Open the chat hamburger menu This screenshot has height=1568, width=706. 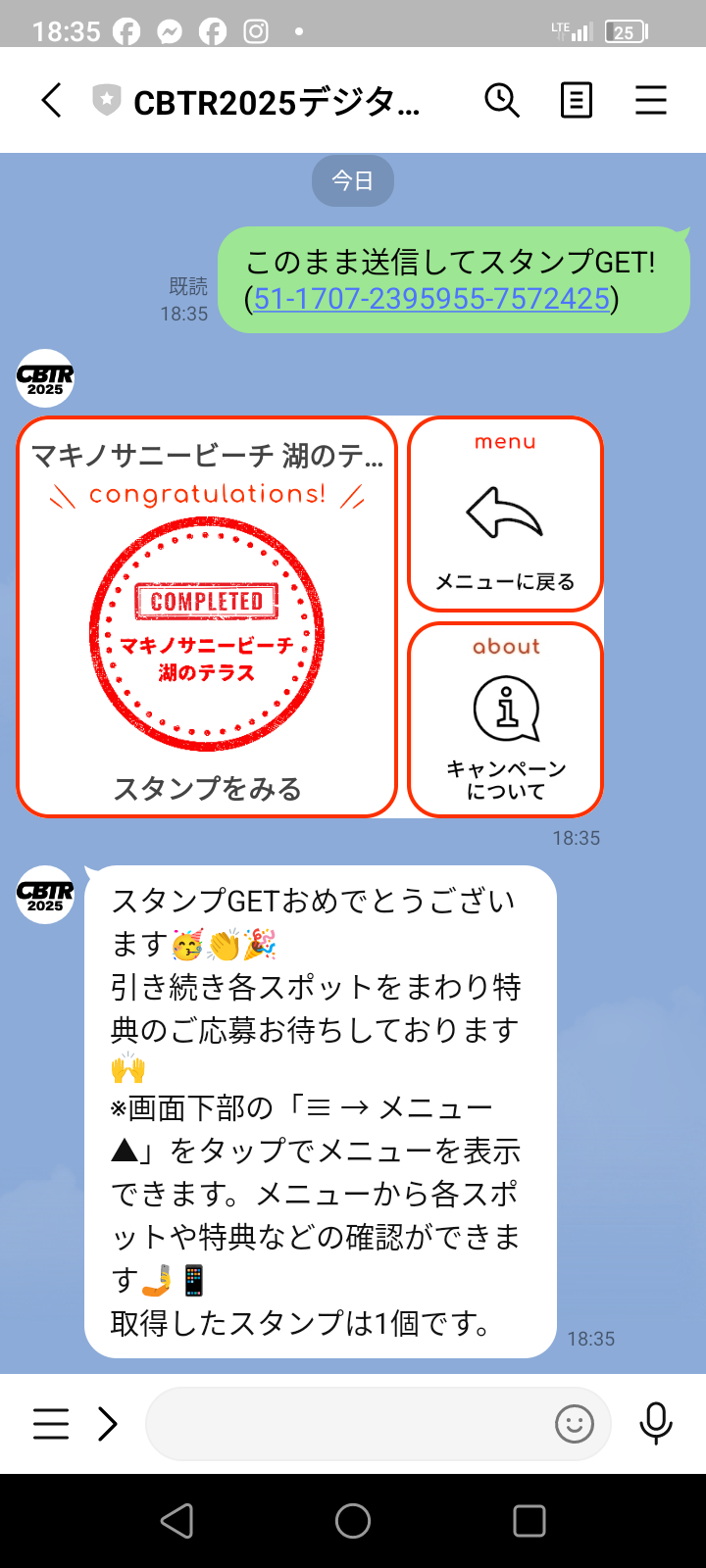pyautogui.click(x=651, y=100)
